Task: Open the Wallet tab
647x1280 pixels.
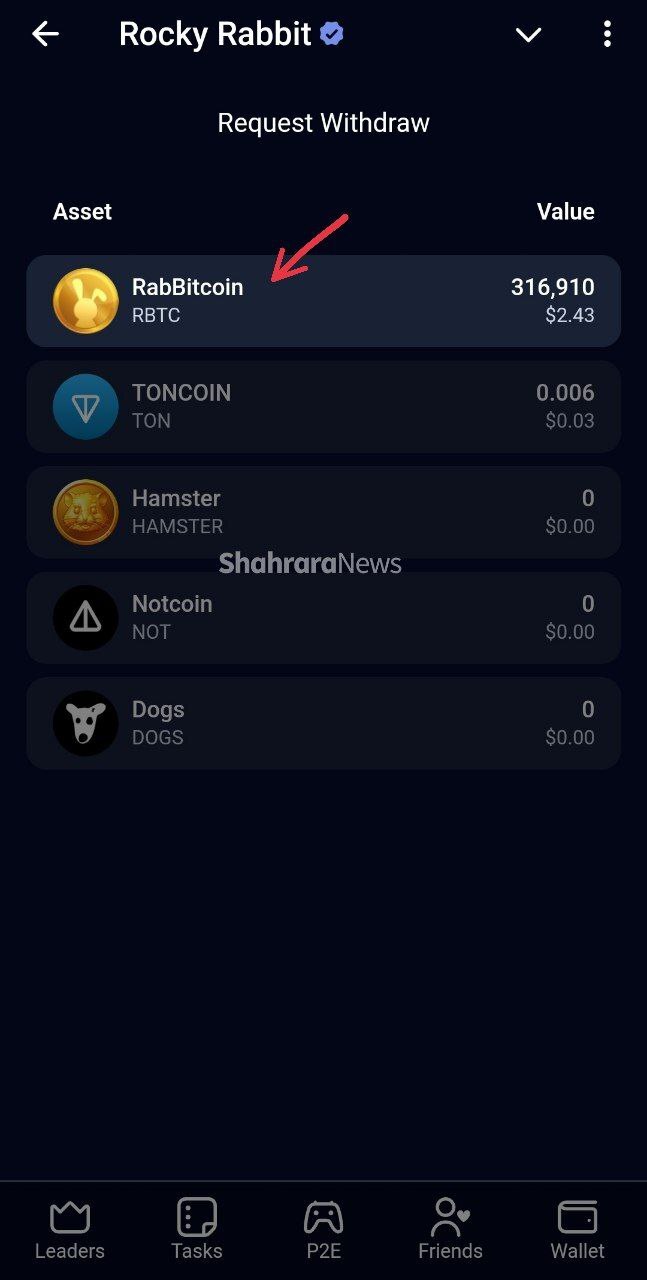Action: click(x=577, y=1230)
